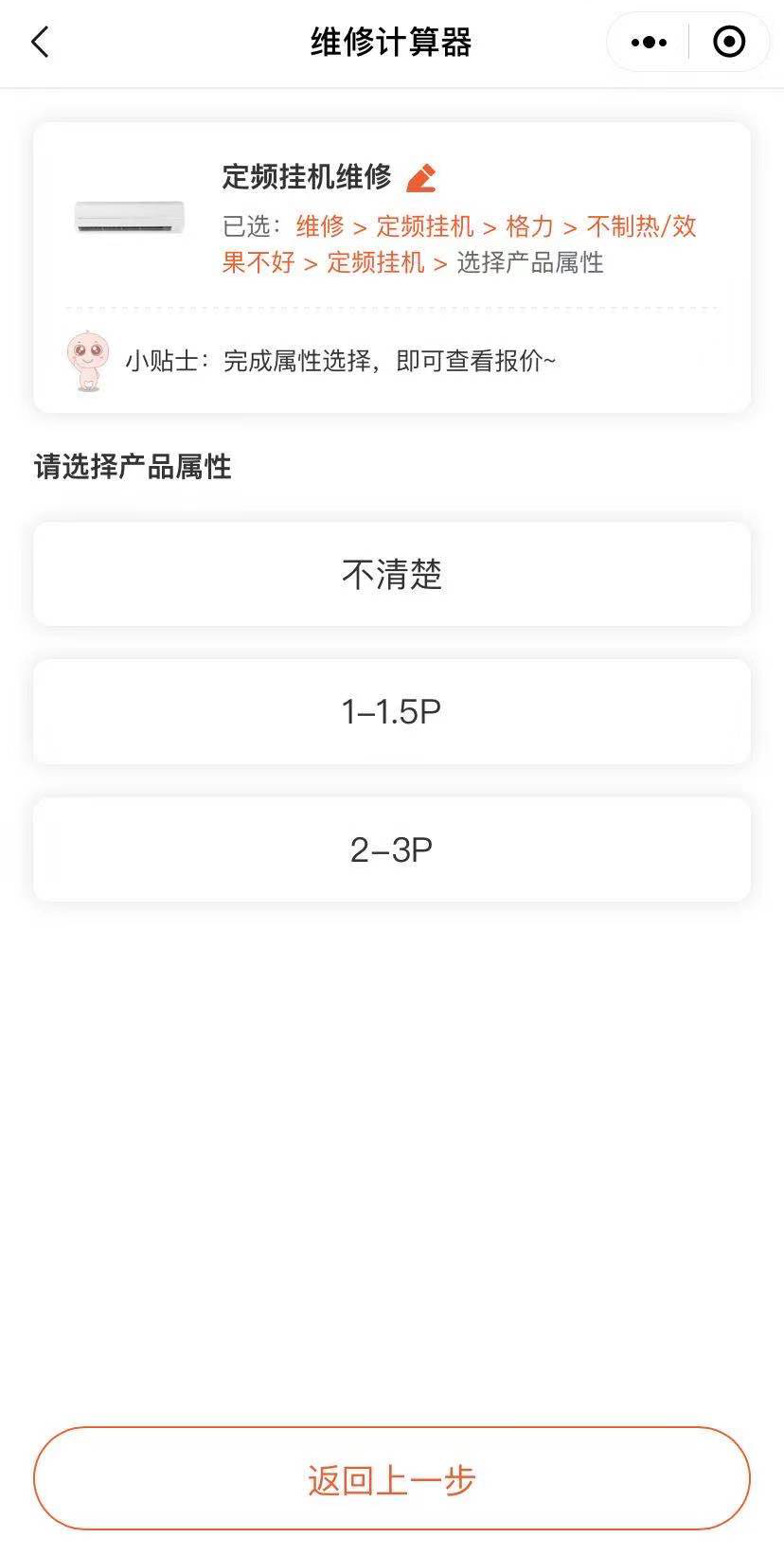This screenshot has width=784, height=1555.
Task: Select the 不清楚 option
Action: coord(392,574)
